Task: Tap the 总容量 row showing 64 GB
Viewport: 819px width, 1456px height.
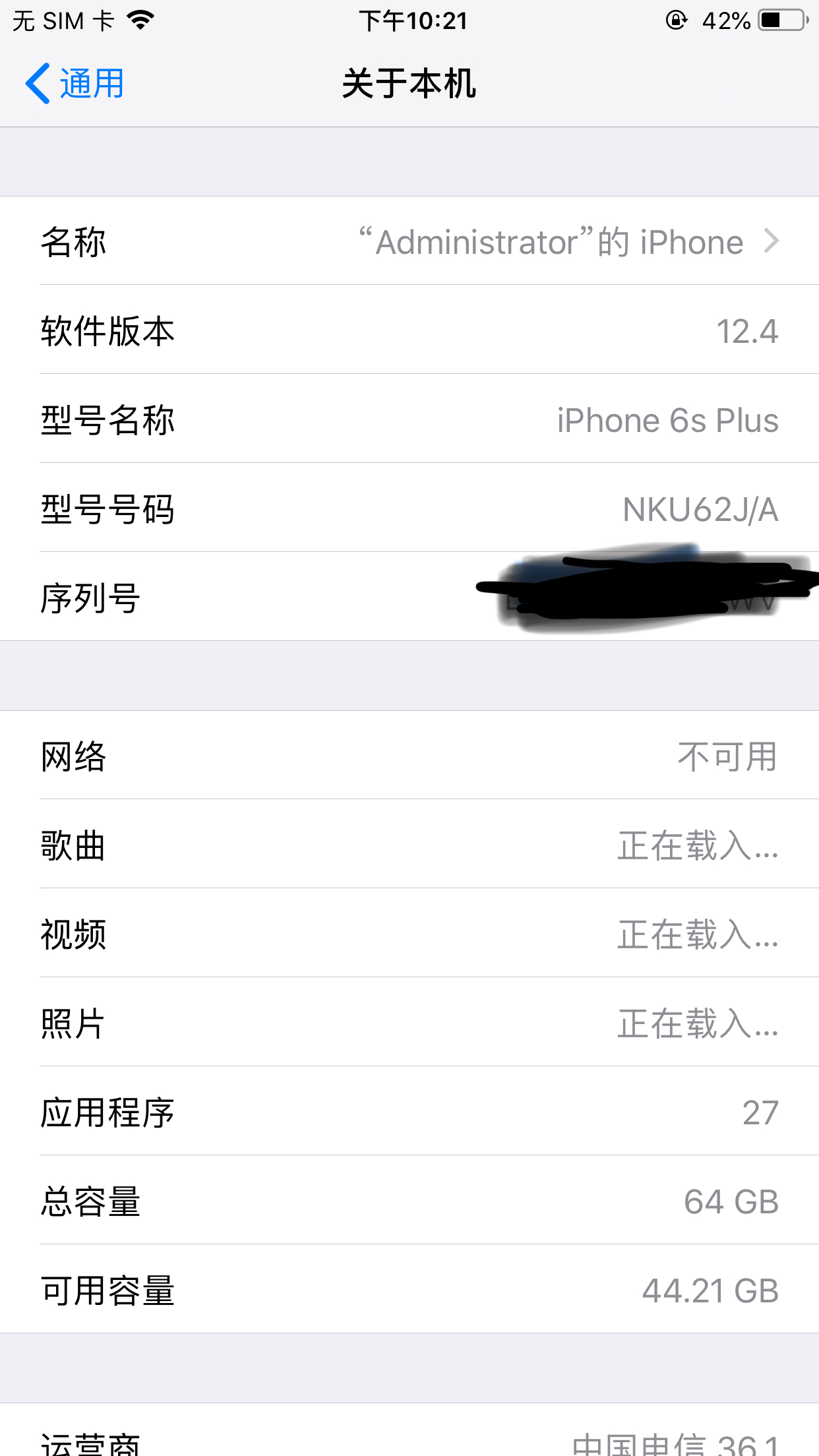Action: click(409, 1202)
